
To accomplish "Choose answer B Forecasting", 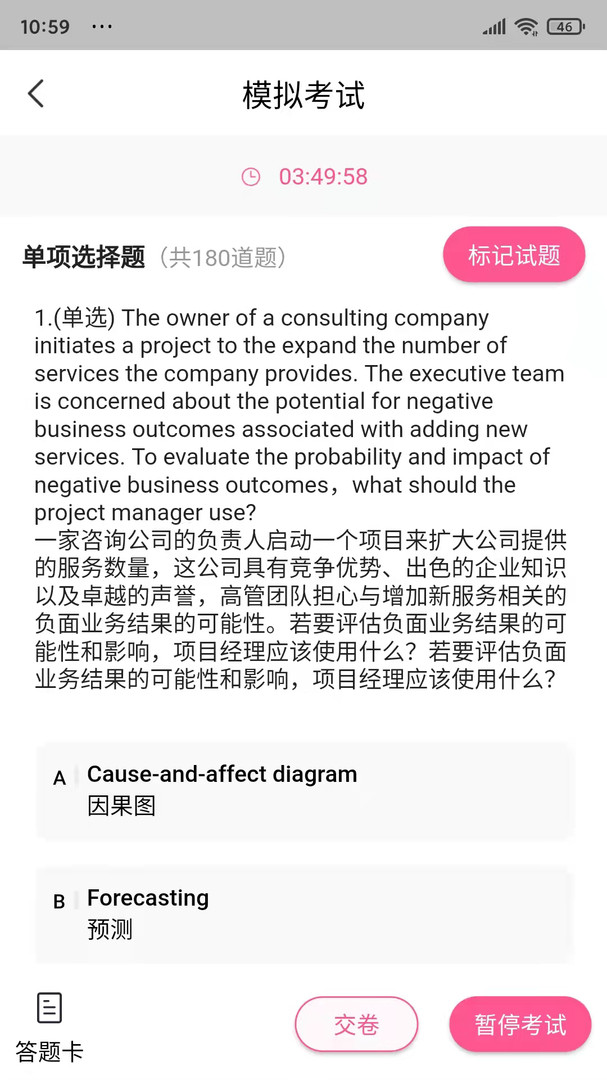I will pyautogui.click(x=304, y=914).
